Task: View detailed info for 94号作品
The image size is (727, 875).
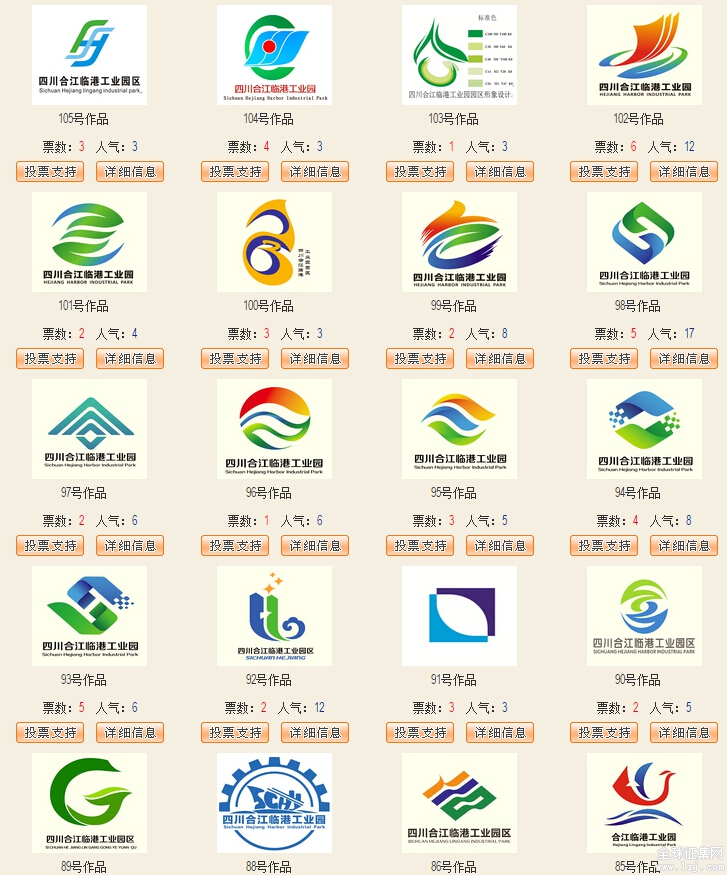Action: click(x=684, y=545)
